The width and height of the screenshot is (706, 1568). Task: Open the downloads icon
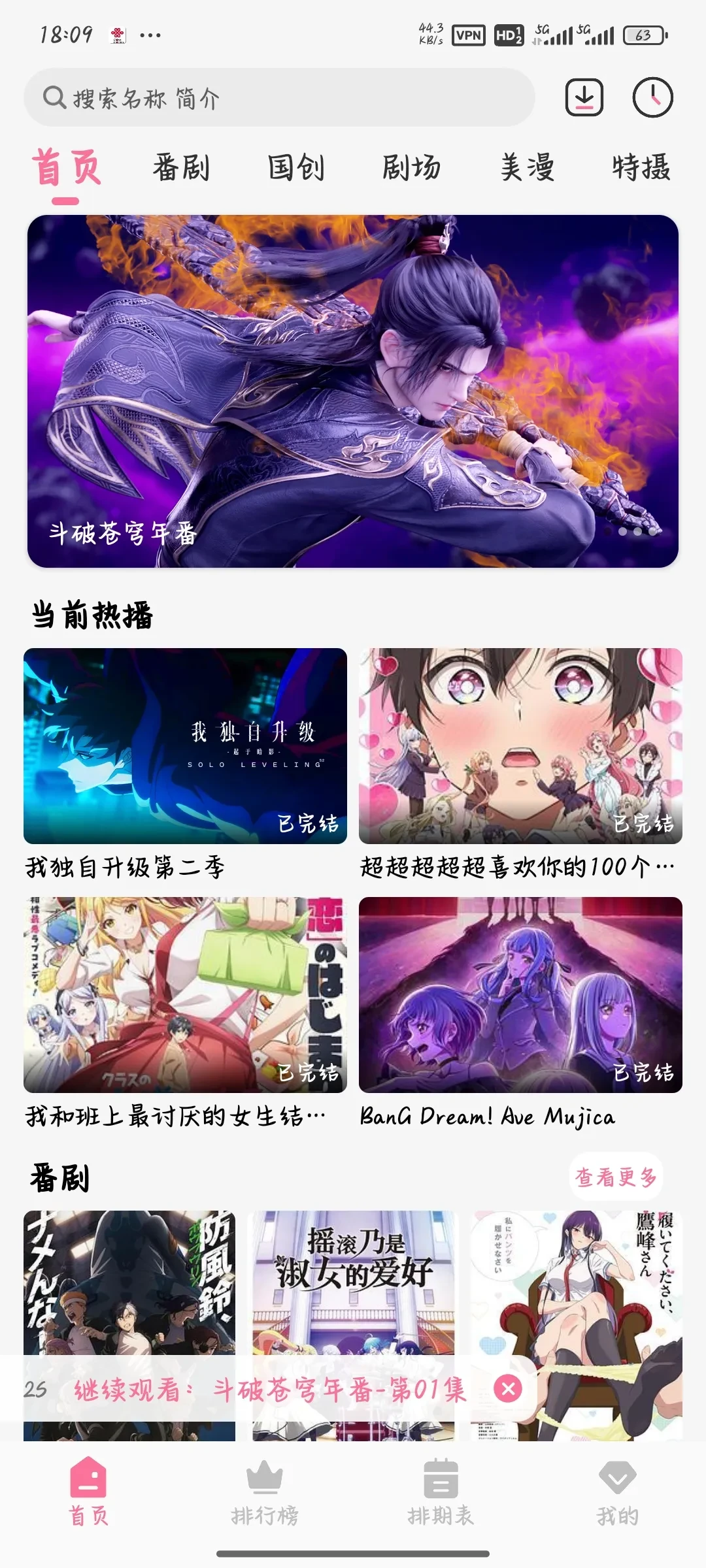pos(584,98)
